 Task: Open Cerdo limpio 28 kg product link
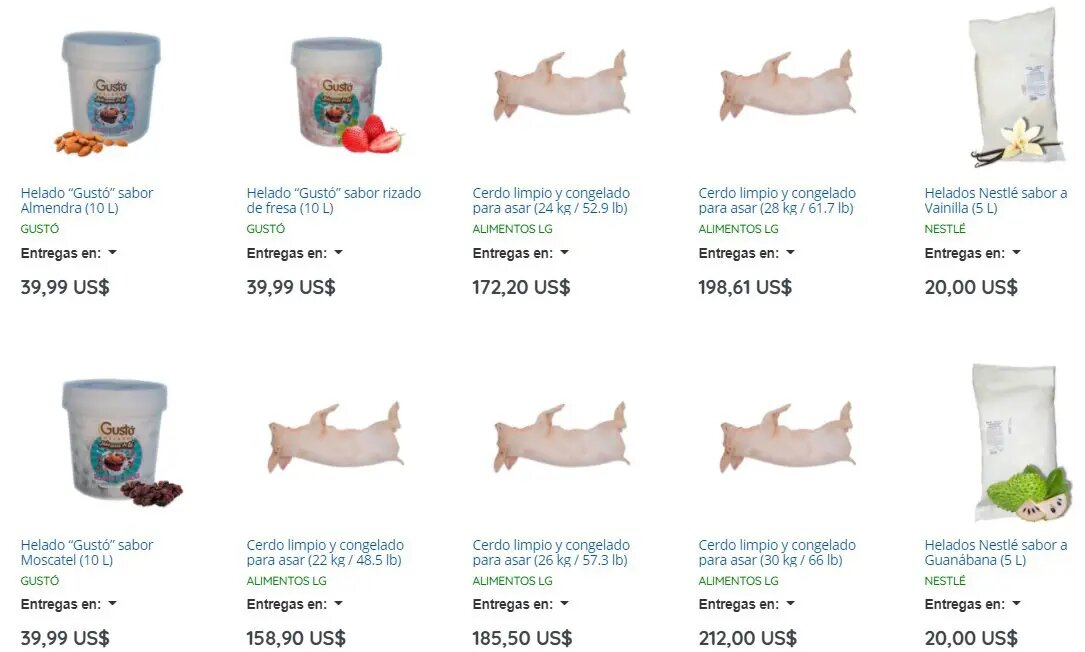pos(777,200)
